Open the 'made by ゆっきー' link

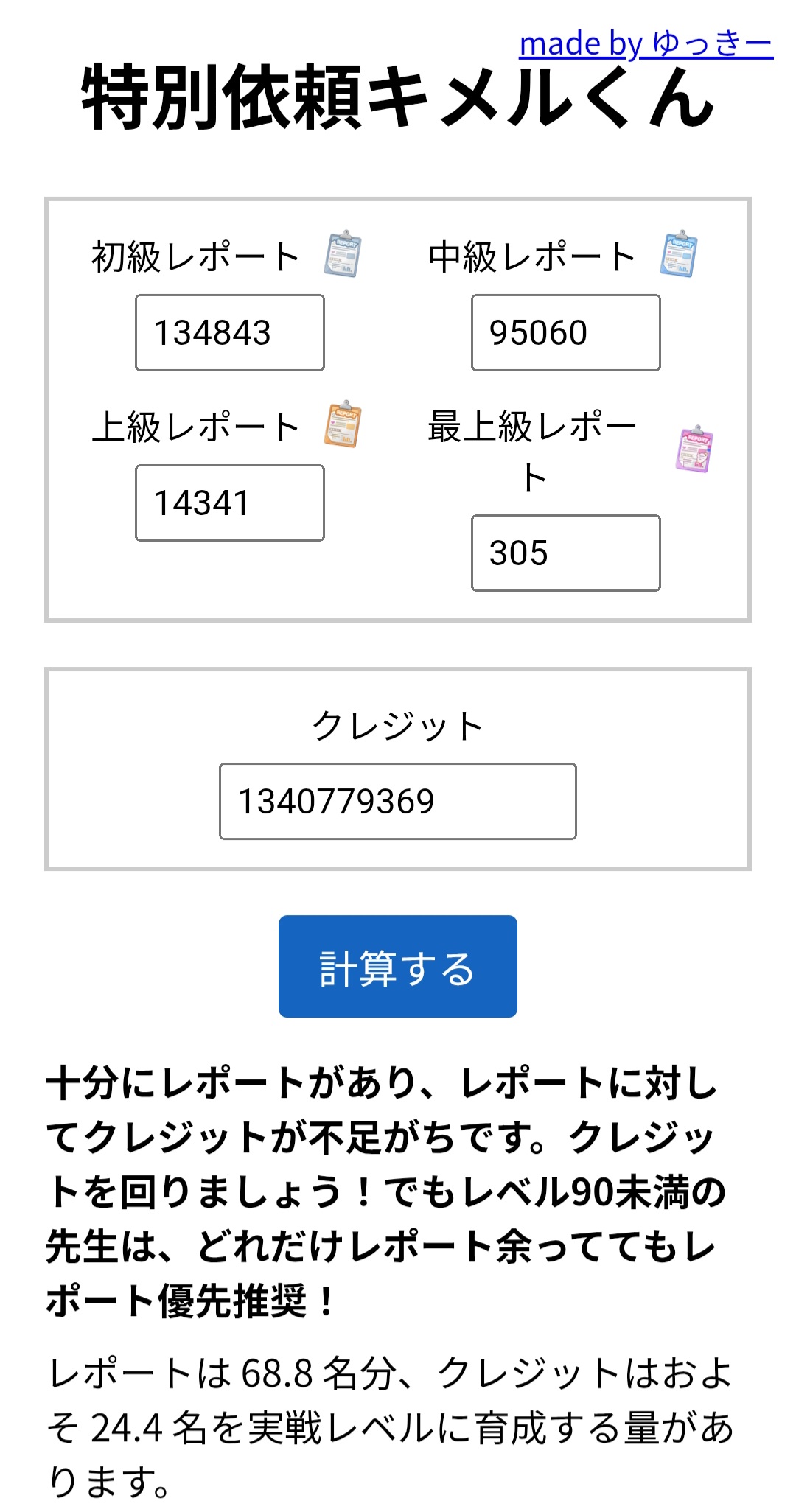(646, 44)
